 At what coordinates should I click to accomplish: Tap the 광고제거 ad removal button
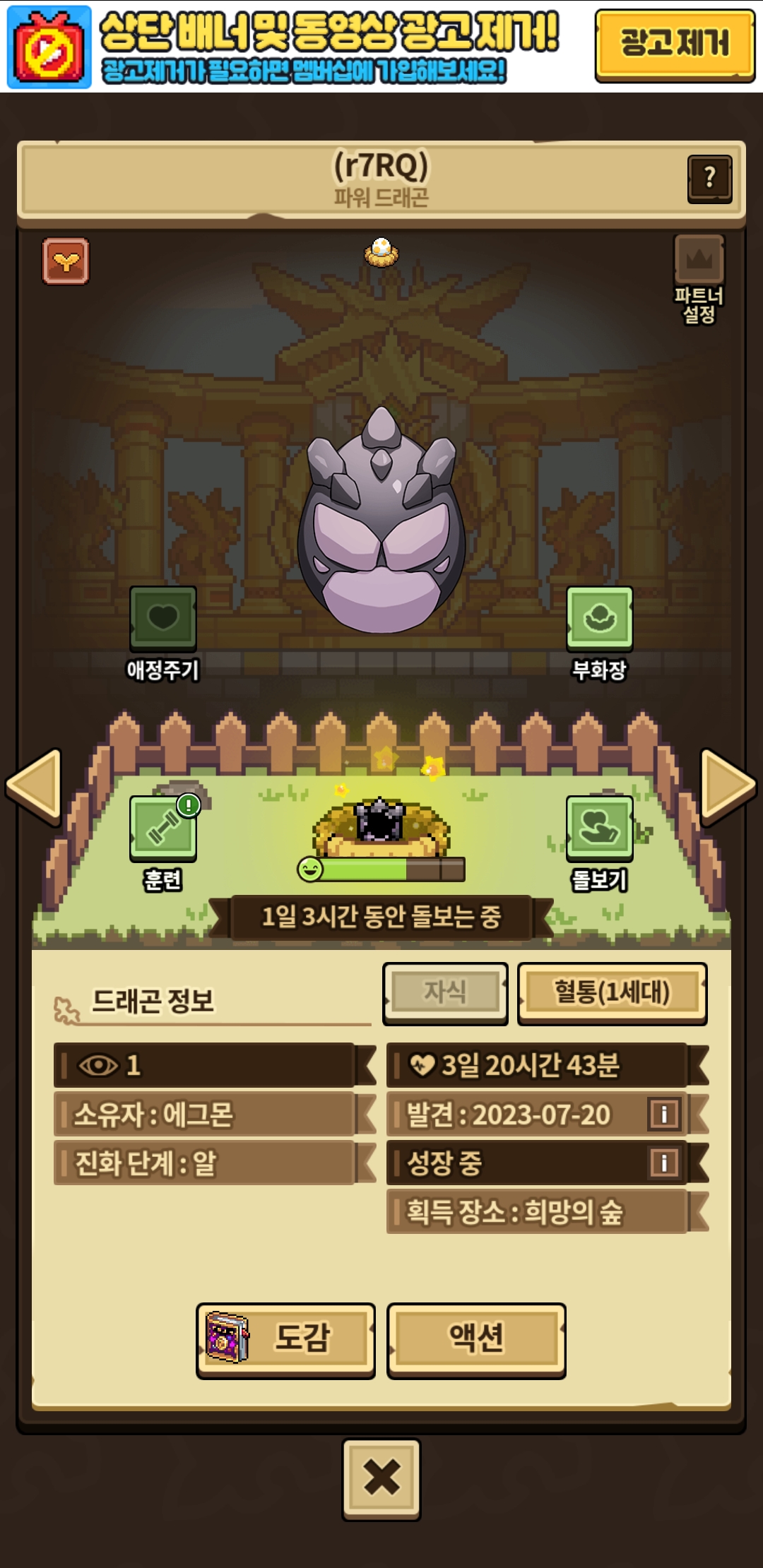674,44
